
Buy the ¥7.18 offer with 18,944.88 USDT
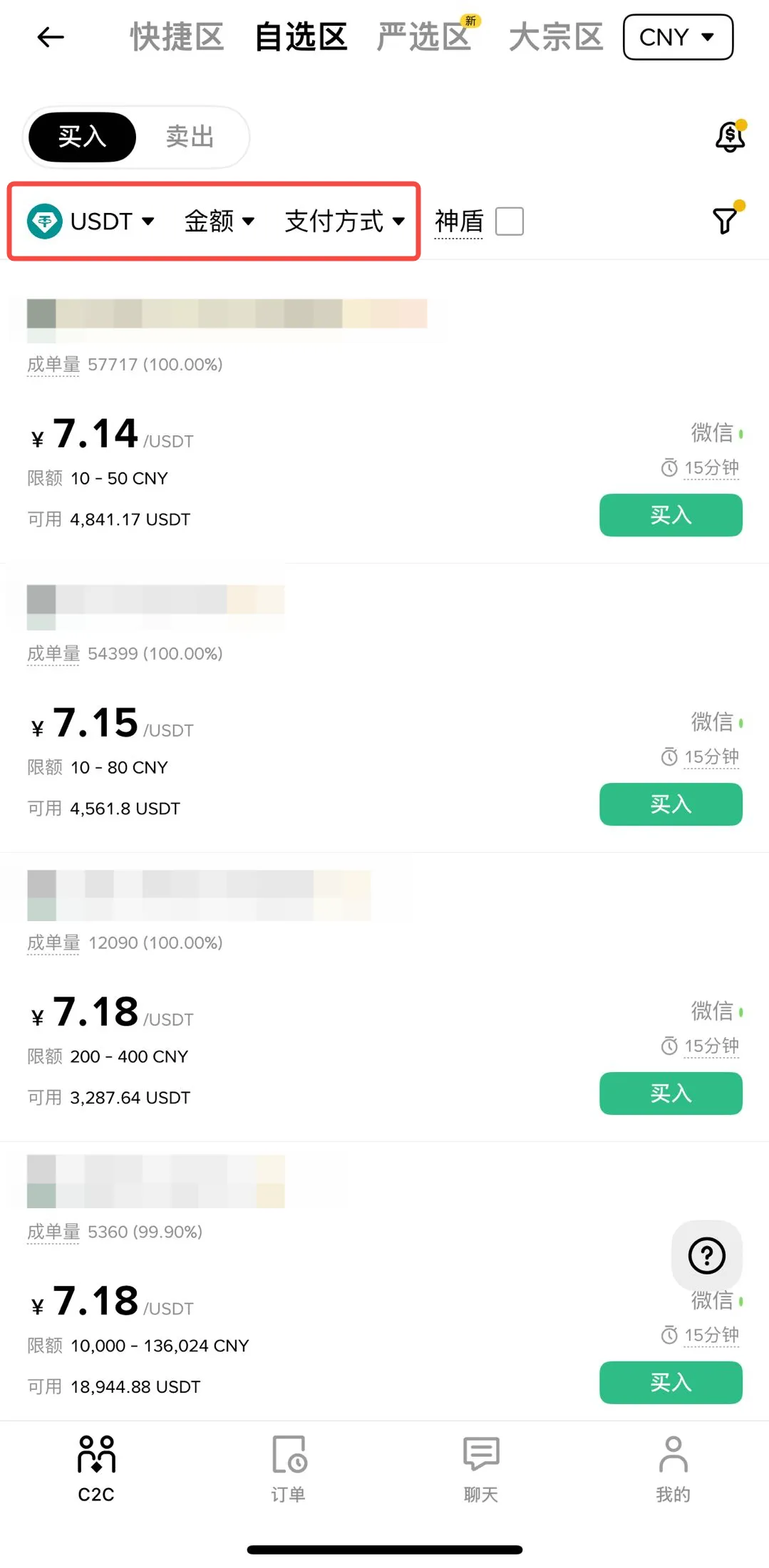(x=670, y=1383)
